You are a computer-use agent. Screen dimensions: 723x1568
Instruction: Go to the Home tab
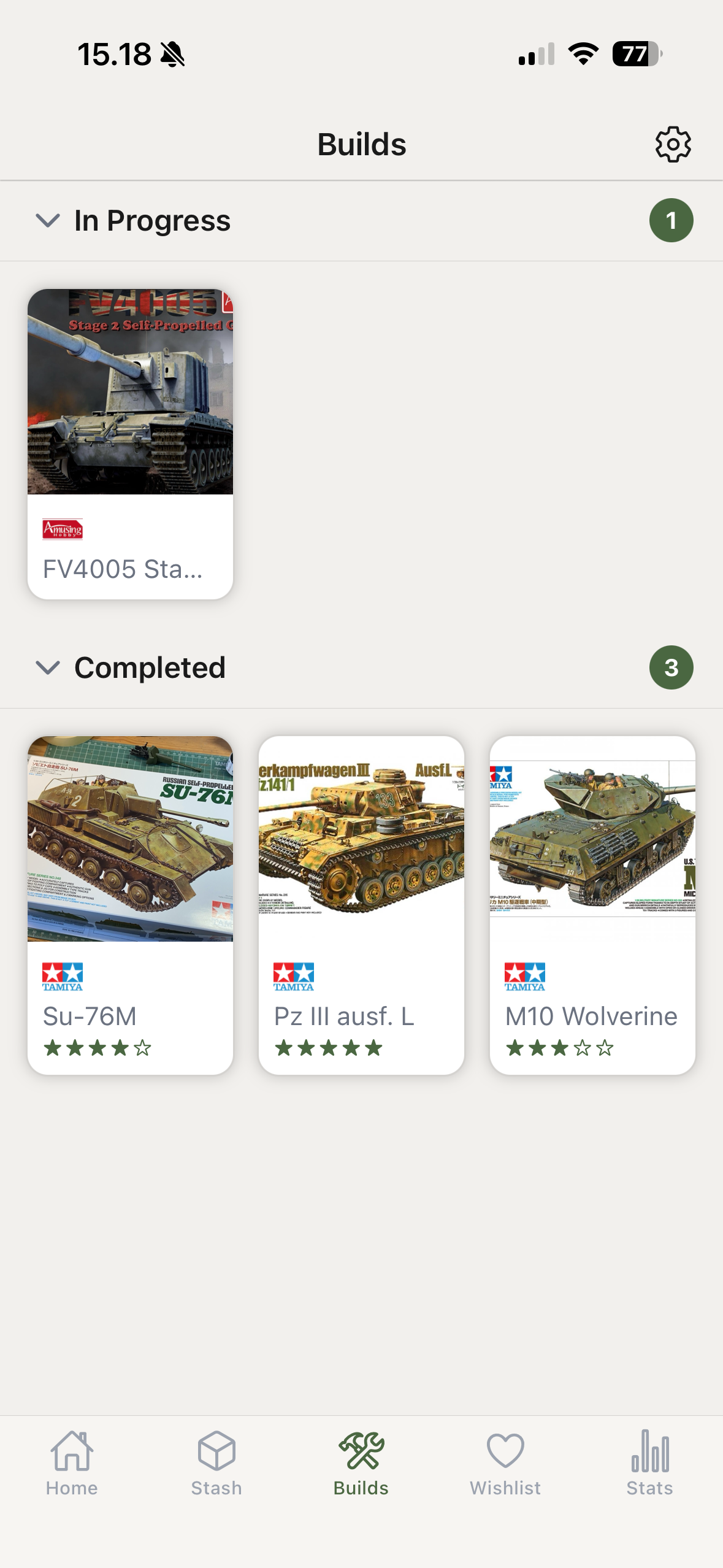[x=72, y=1463]
